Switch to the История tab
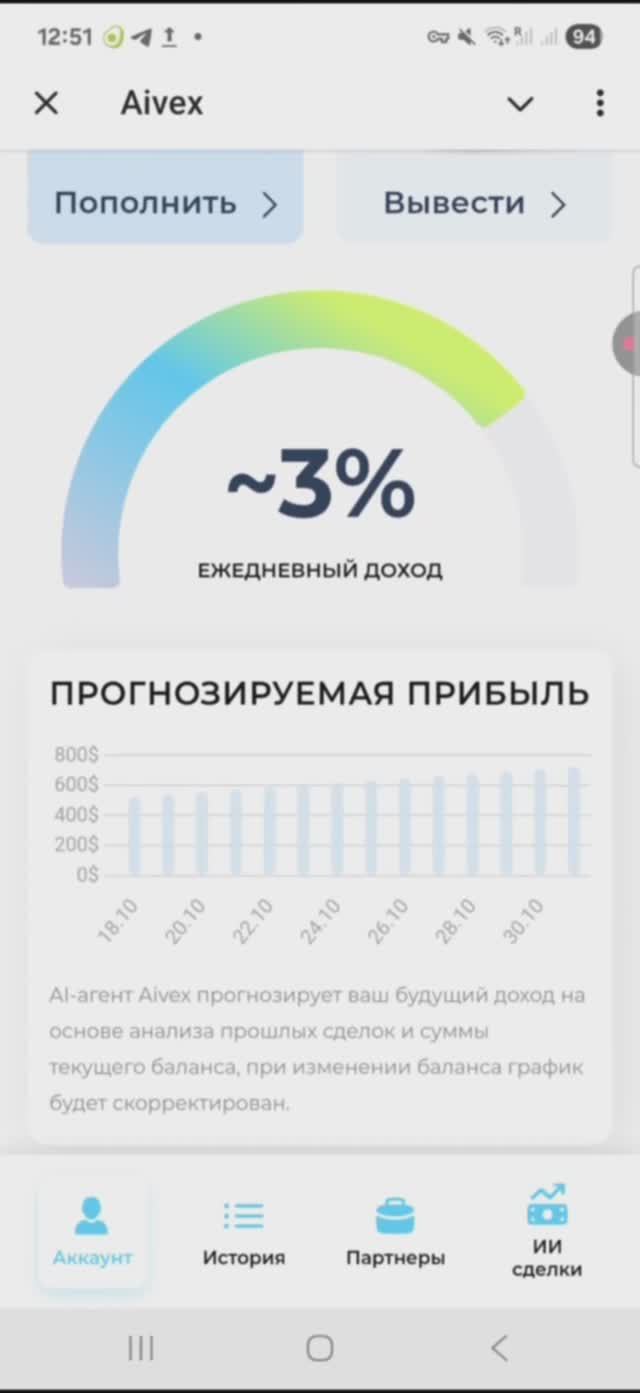Image resolution: width=640 pixels, height=1393 pixels. 243,1230
